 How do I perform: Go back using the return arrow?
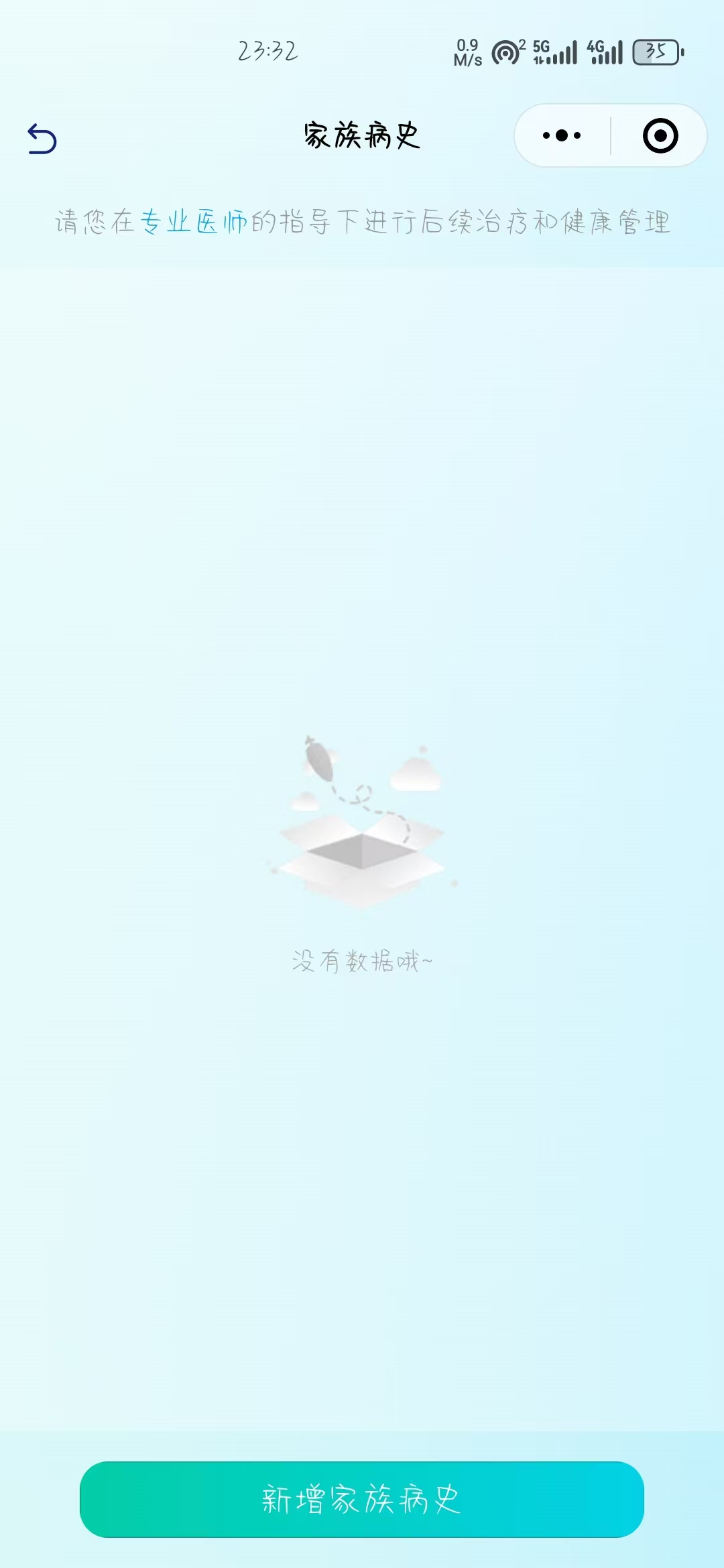click(42, 139)
